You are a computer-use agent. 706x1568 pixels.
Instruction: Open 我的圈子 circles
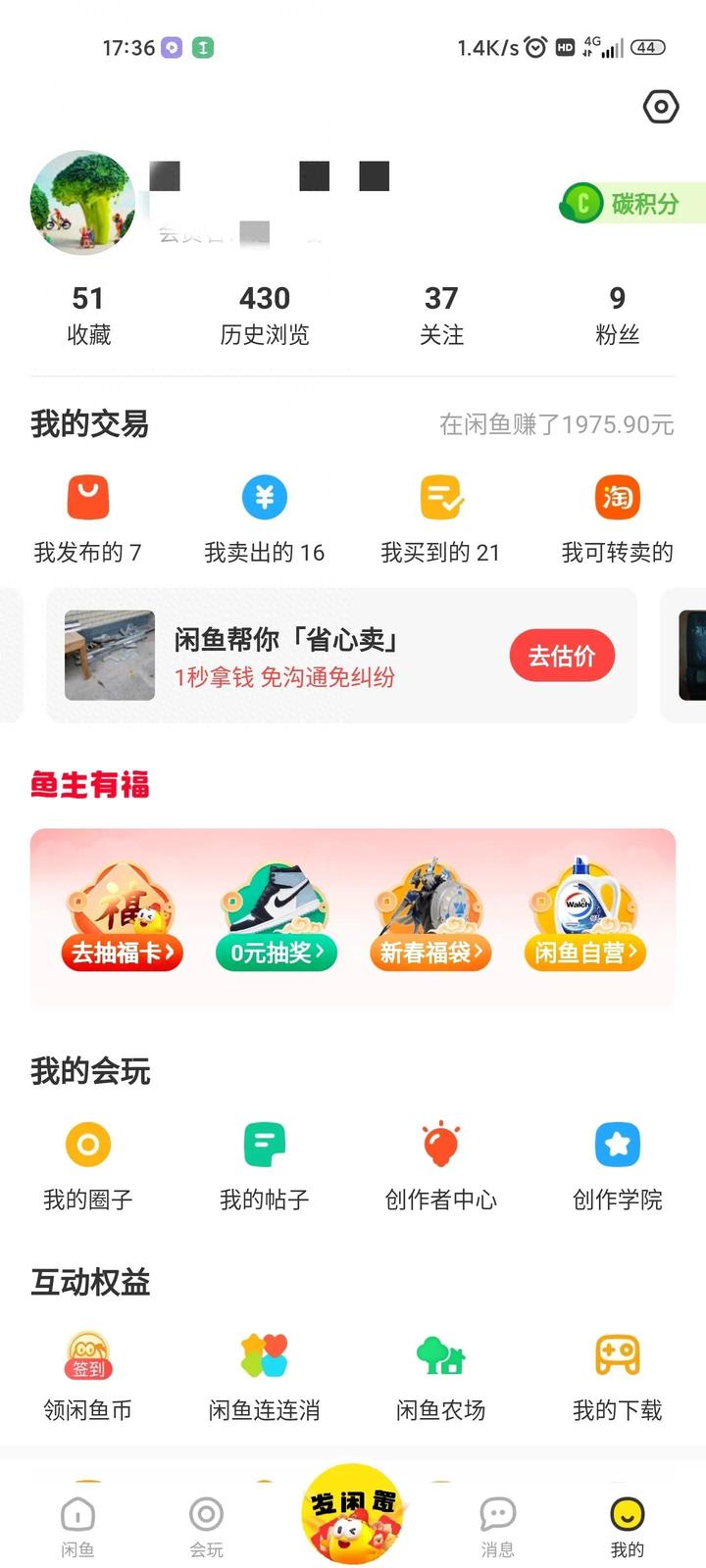88,1164
